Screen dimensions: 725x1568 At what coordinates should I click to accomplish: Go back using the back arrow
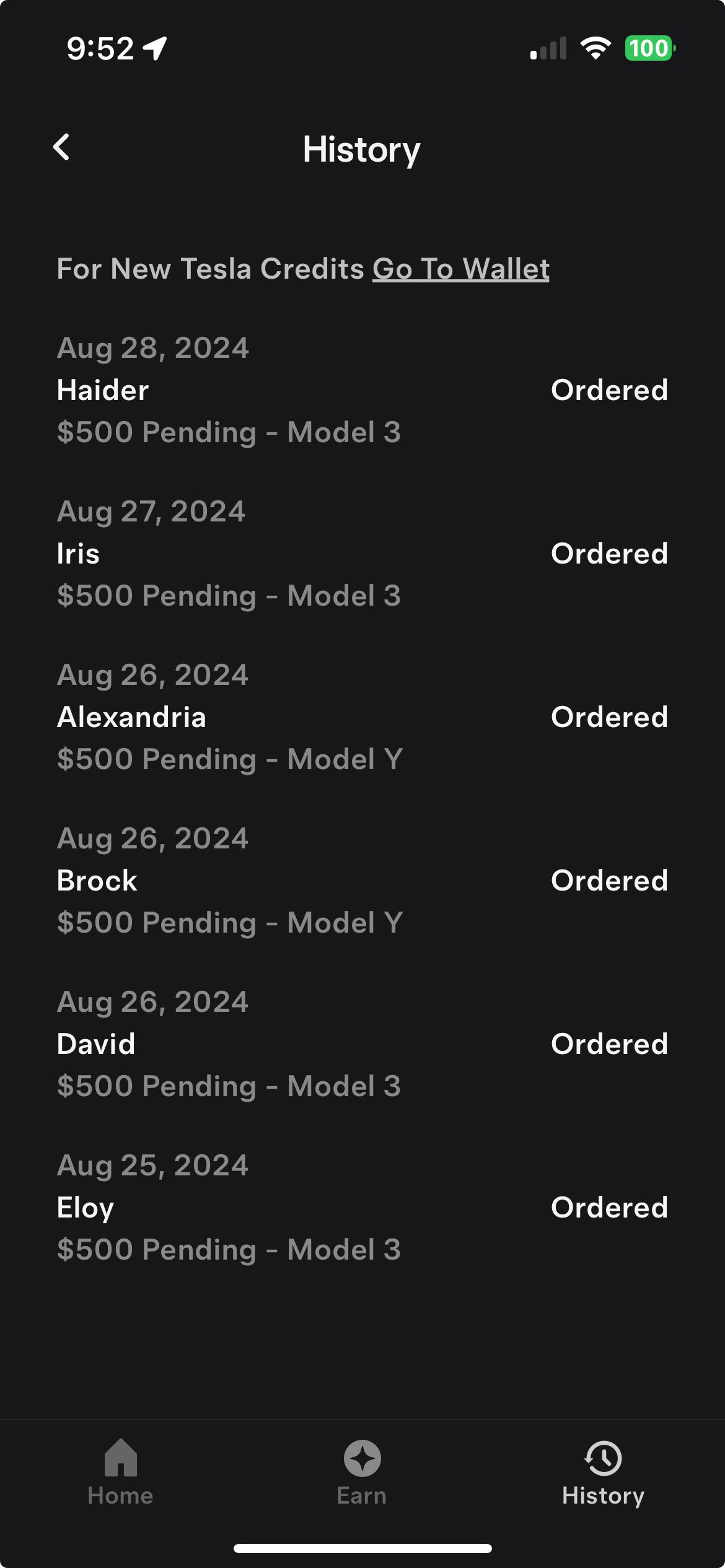coord(61,147)
